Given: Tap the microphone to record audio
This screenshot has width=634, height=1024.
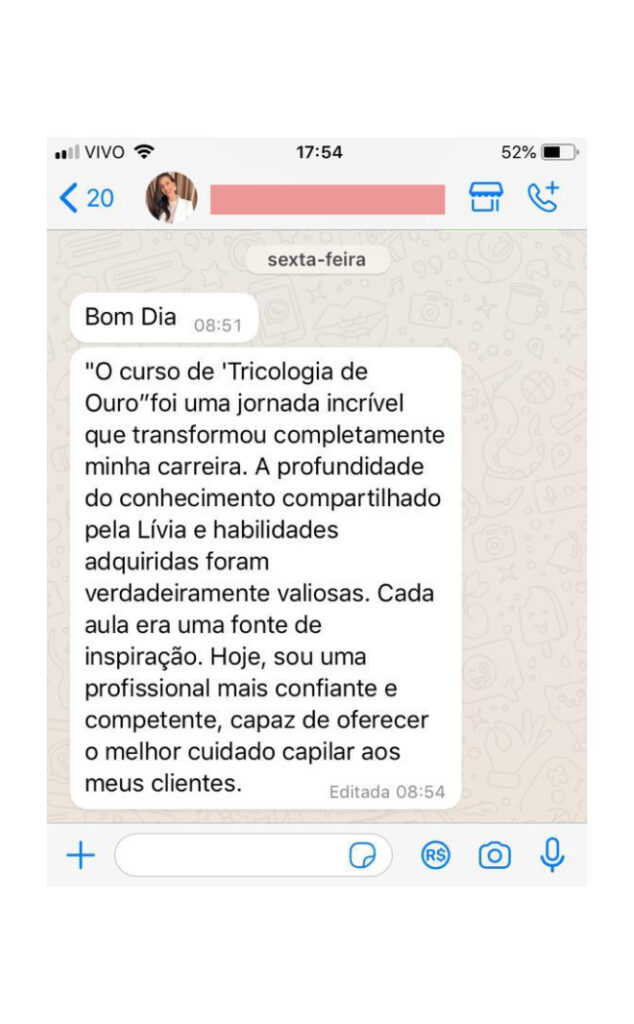Looking at the screenshot, I should pyautogui.click(x=552, y=854).
